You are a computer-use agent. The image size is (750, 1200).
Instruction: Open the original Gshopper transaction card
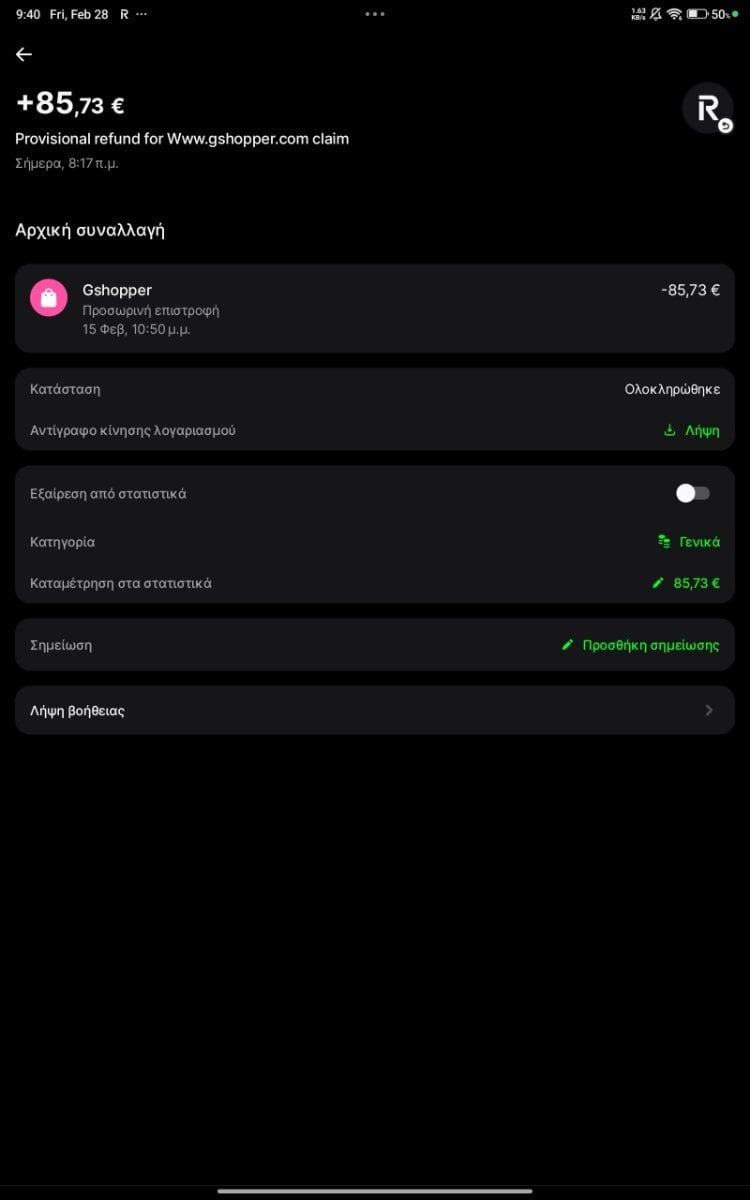pos(375,308)
